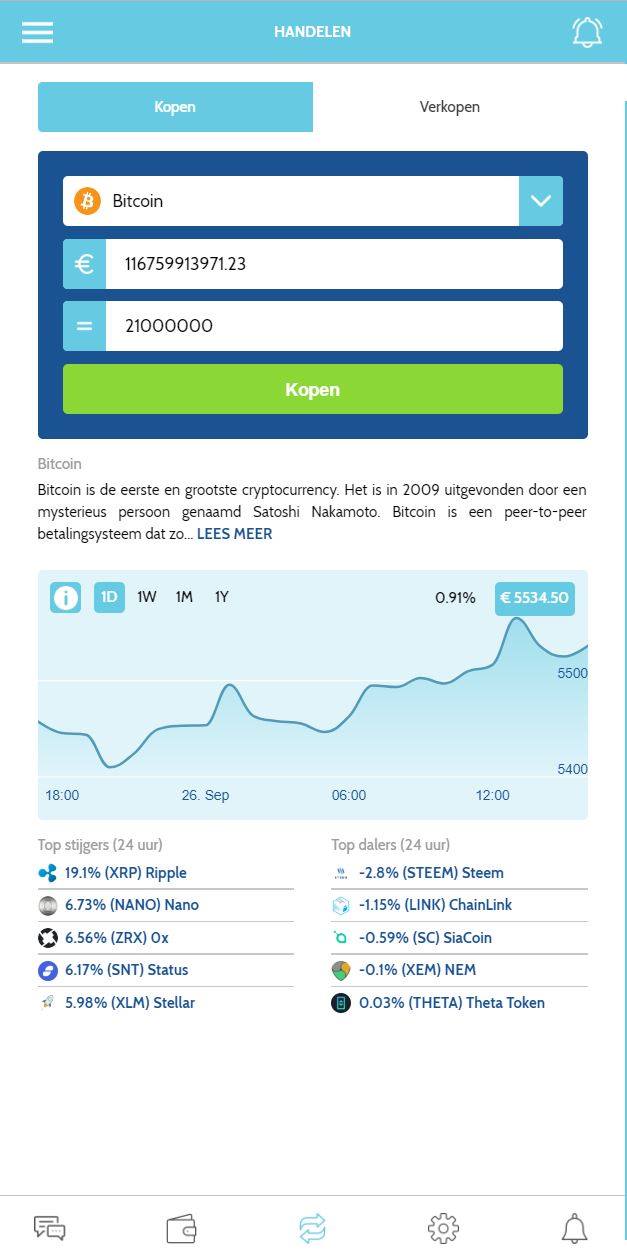
Task: Edit the coin quantity field
Action: (x=334, y=326)
